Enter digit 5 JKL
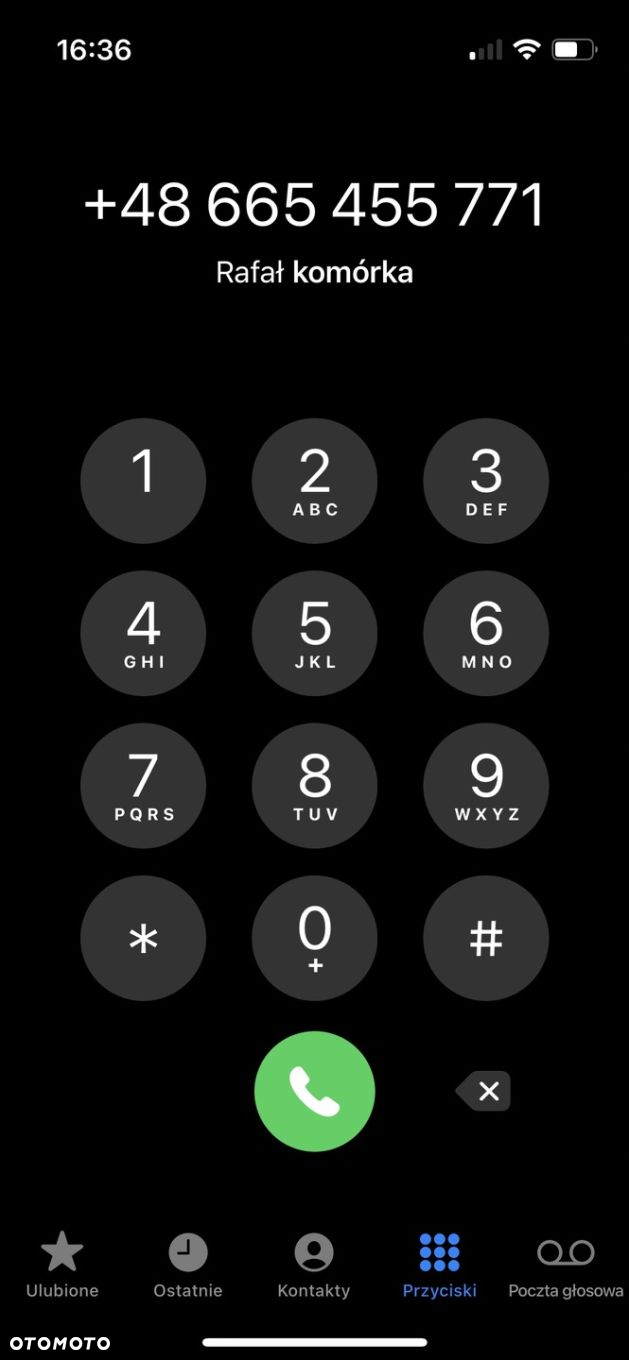The height and width of the screenshot is (1360, 629). pos(314,633)
